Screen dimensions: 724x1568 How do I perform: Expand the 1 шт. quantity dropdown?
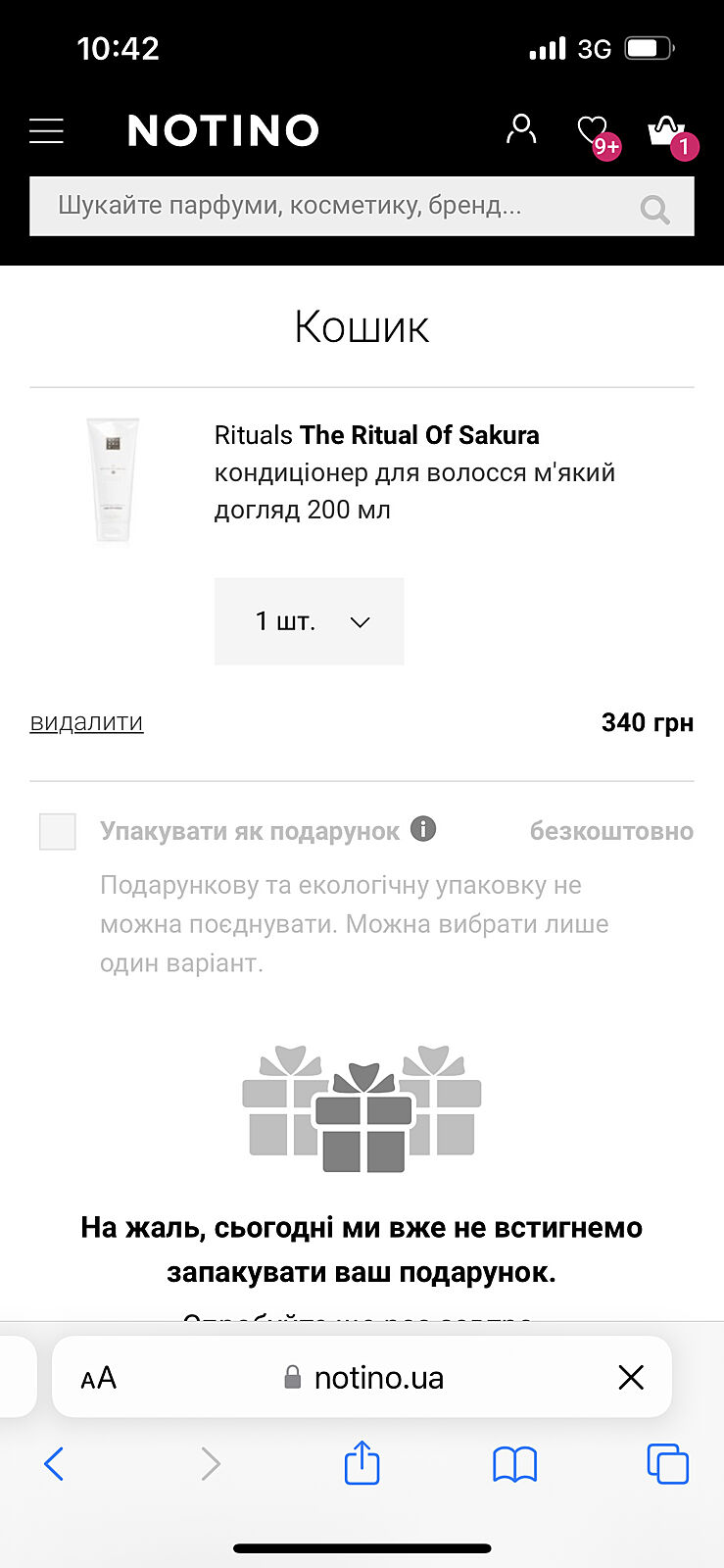pos(310,621)
